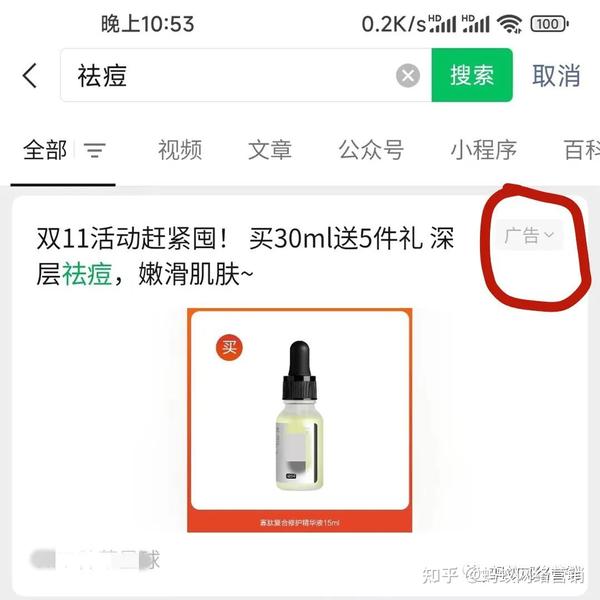The height and width of the screenshot is (600, 600).
Task: Open the filter icon beside 全部
Action: (x=95, y=152)
